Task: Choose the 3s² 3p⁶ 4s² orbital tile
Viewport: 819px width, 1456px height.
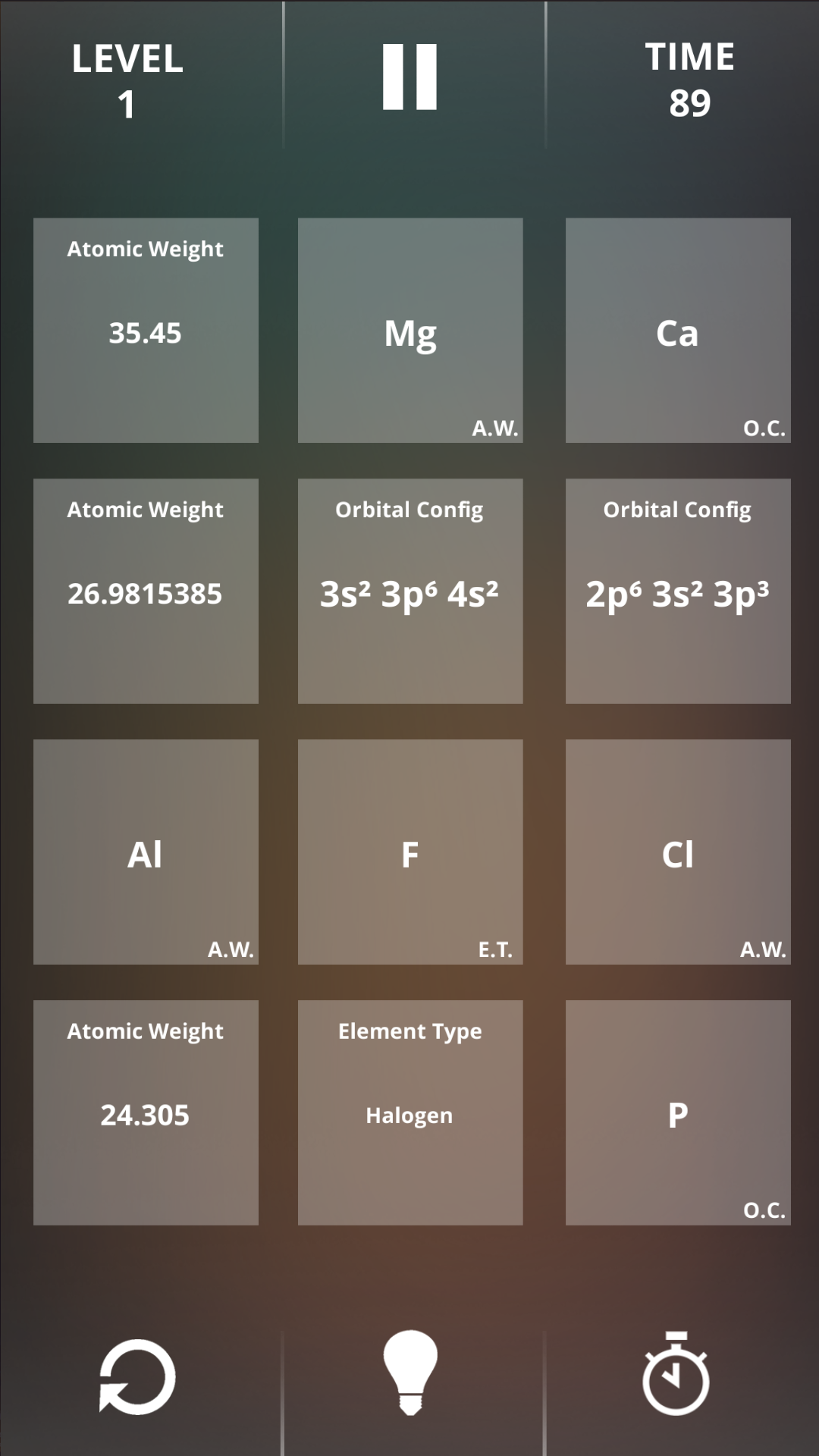Action: (x=410, y=591)
